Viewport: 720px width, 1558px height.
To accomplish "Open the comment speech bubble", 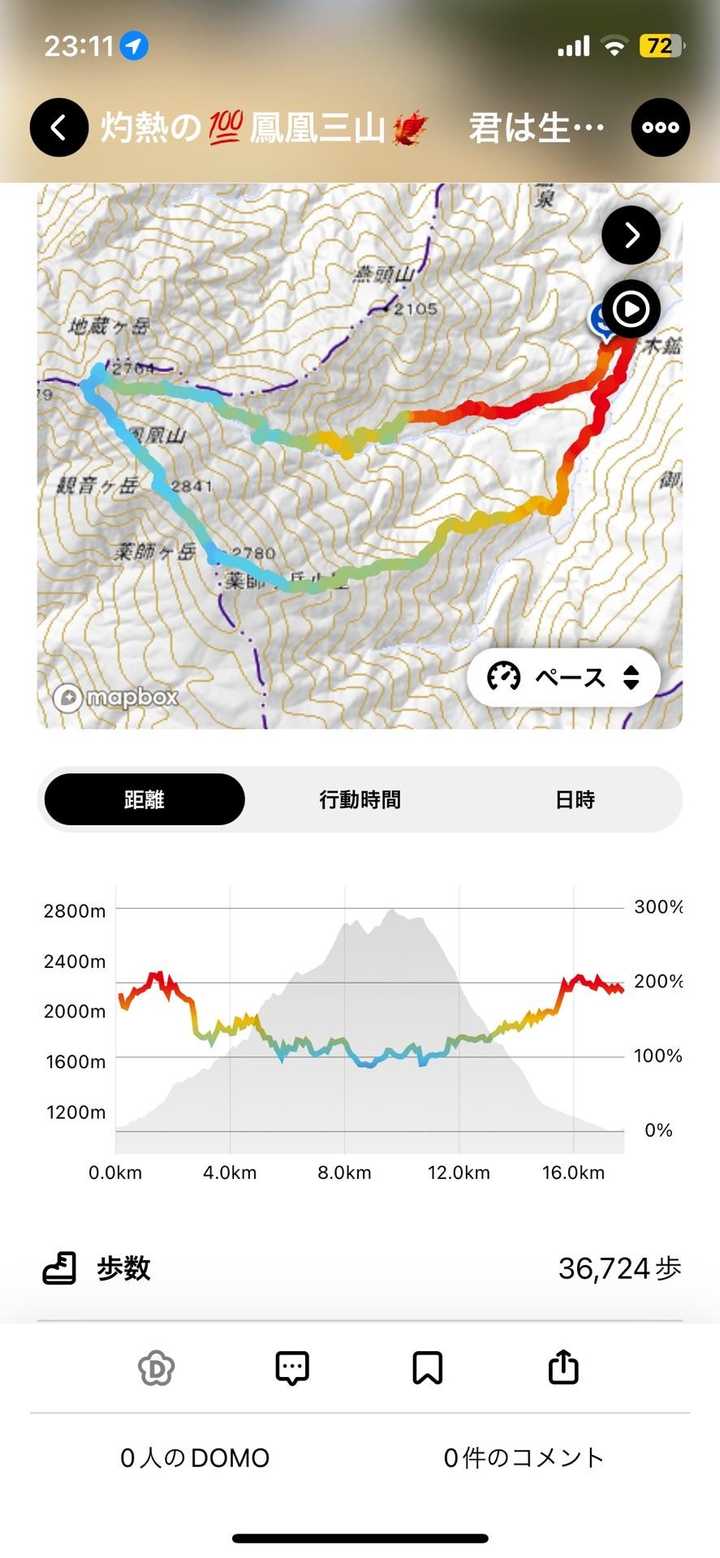I will (292, 1367).
